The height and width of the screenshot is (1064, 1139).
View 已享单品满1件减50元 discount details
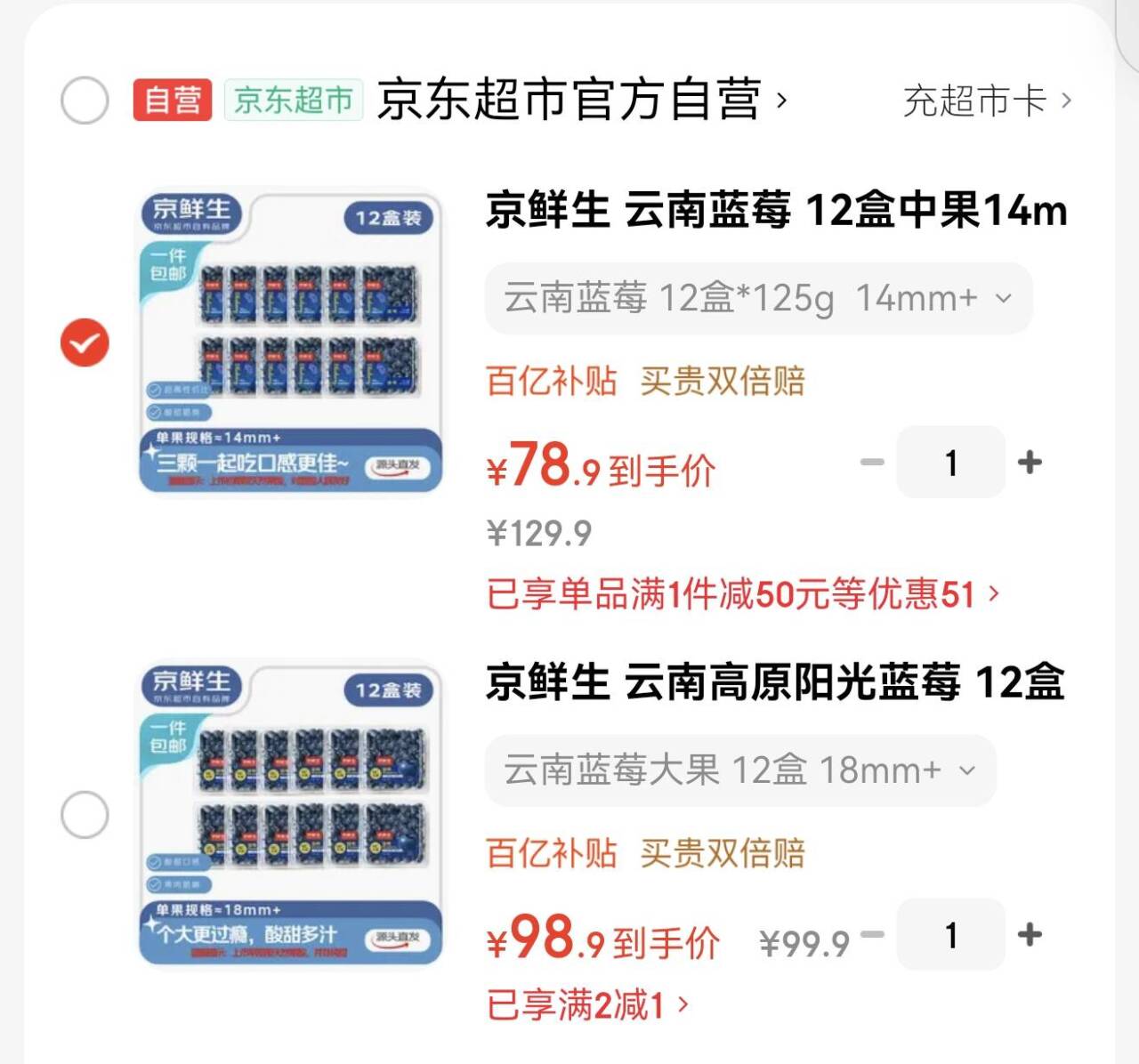[x=743, y=594]
